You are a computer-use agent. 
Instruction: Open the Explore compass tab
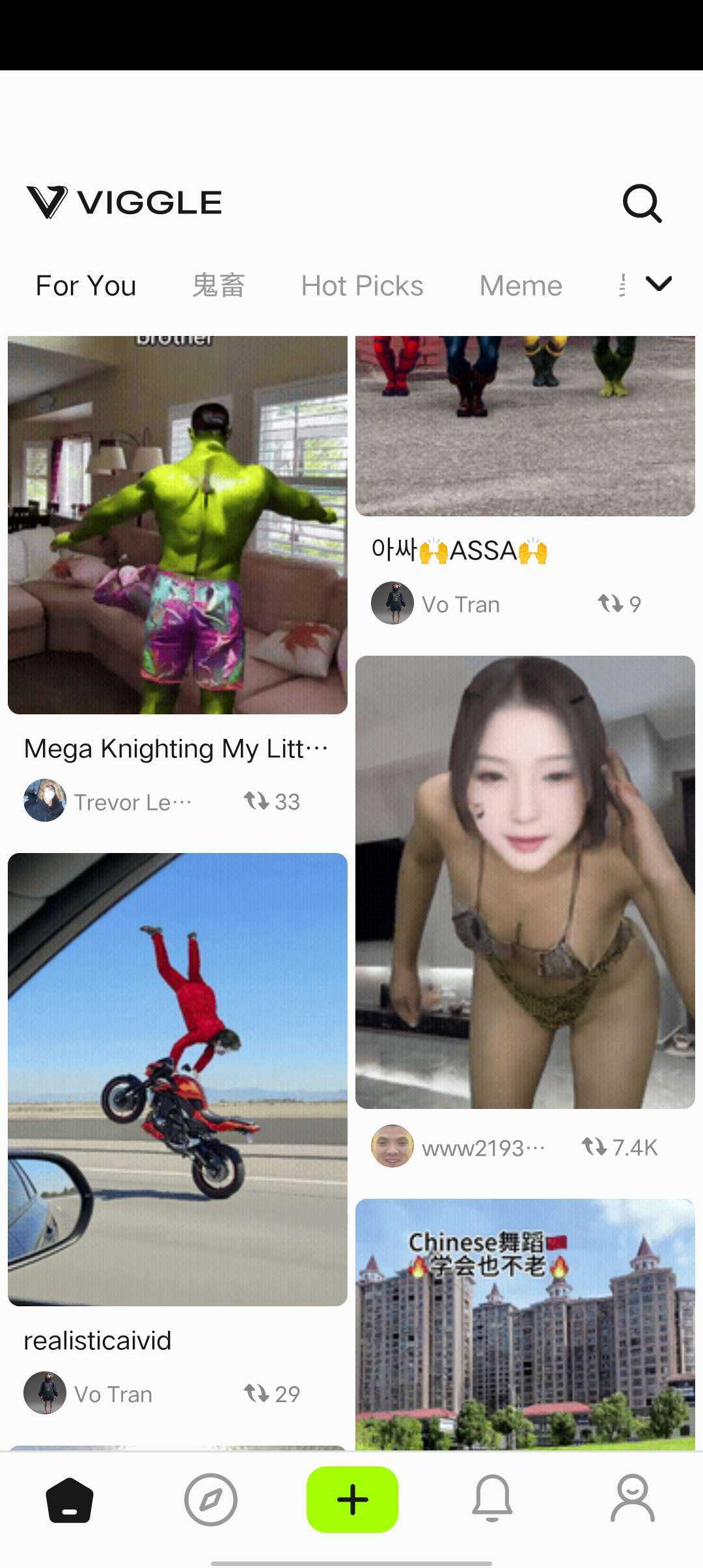210,1500
